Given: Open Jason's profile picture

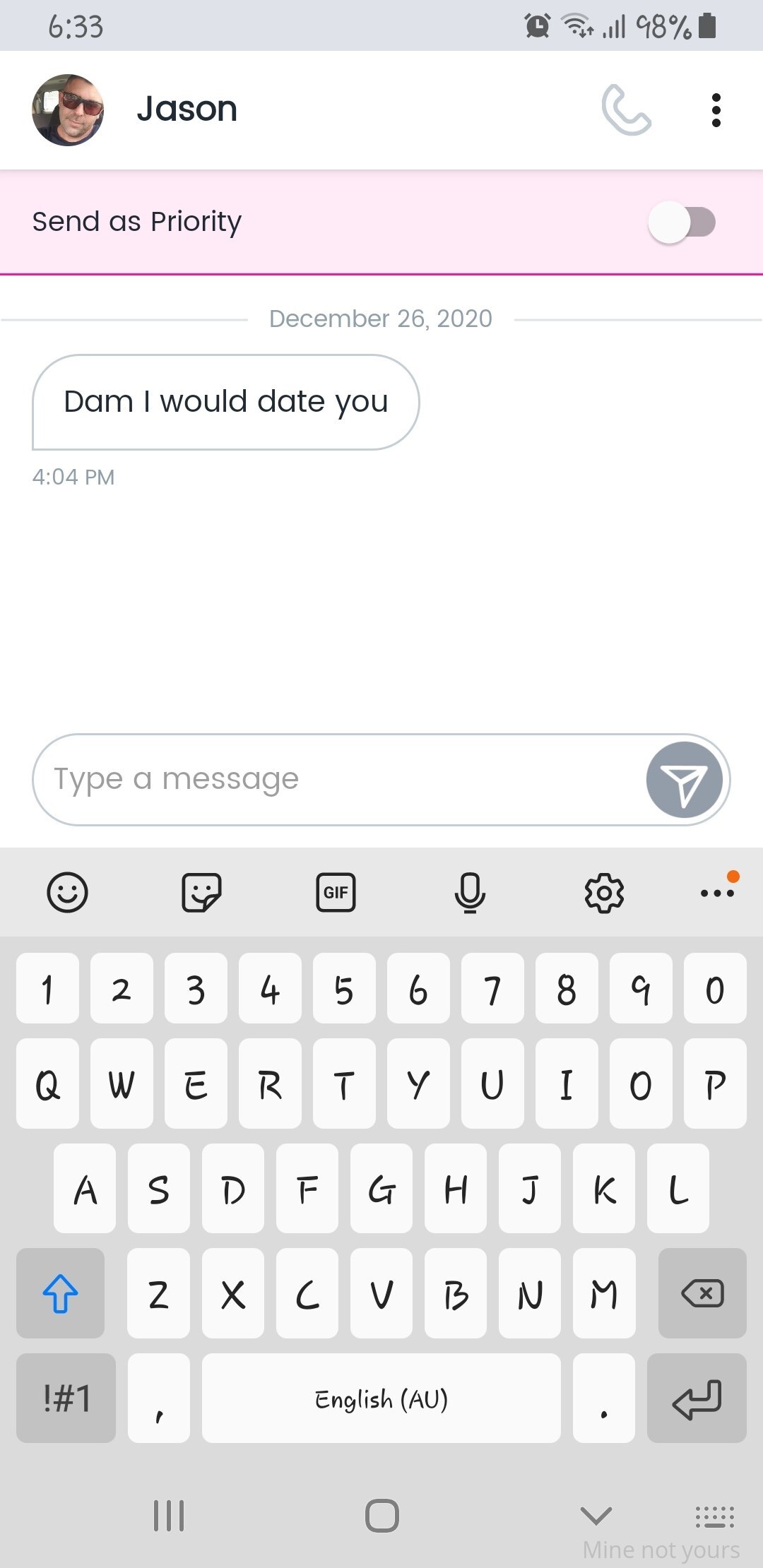Looking at the screenshot, I should (x=68, y=110).
